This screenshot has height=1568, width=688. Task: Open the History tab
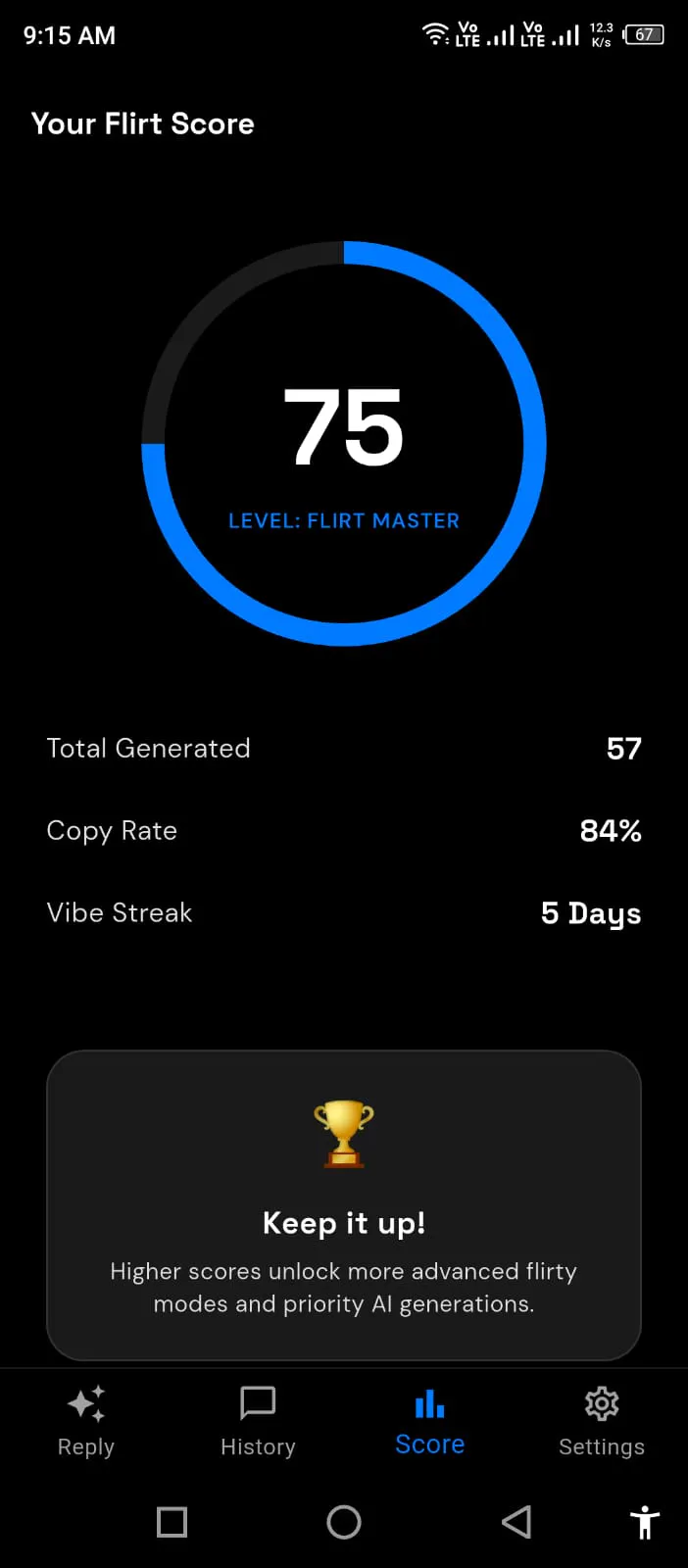(x=258, y=1422)
